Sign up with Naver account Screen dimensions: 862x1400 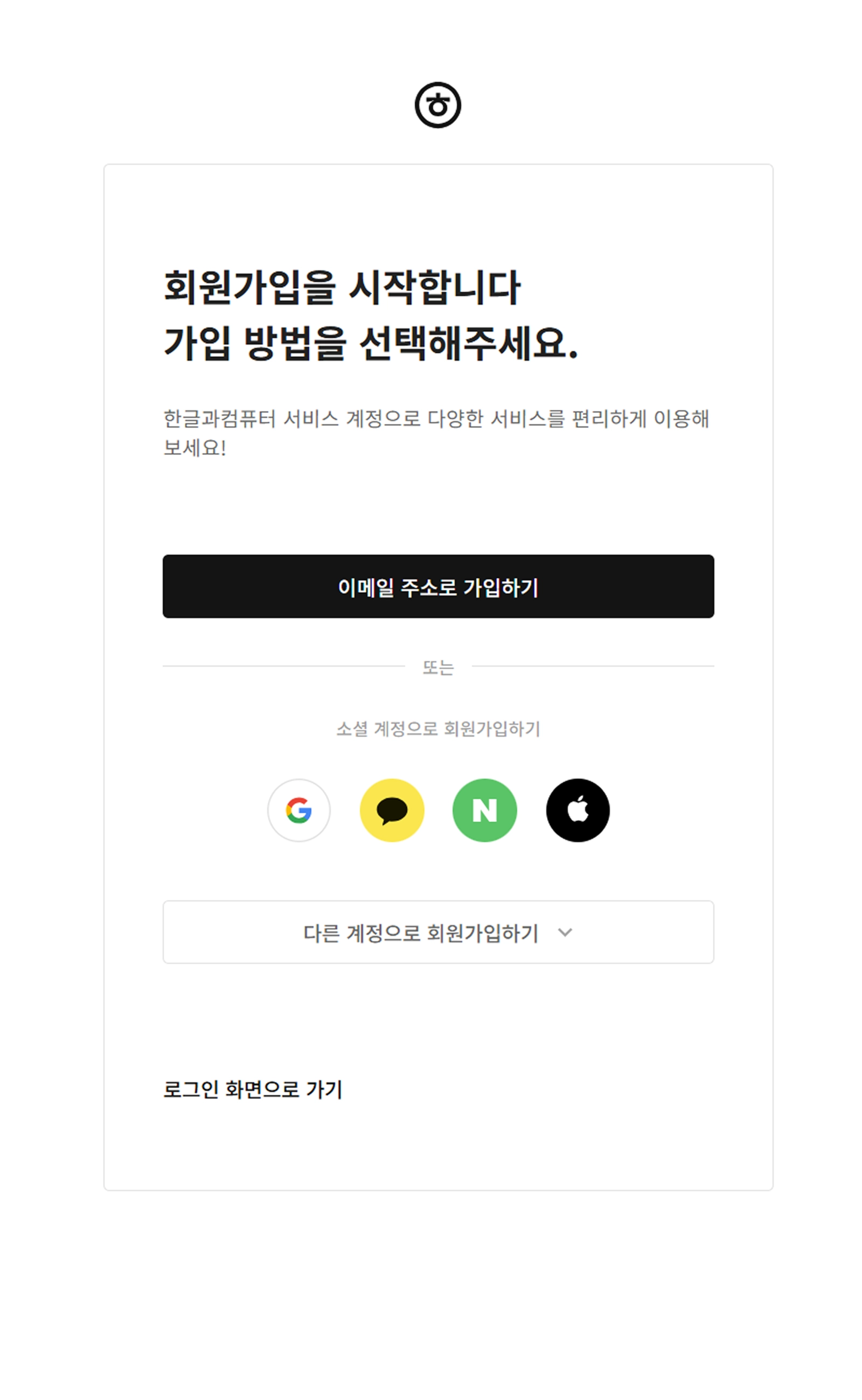(x=484, y=810)
